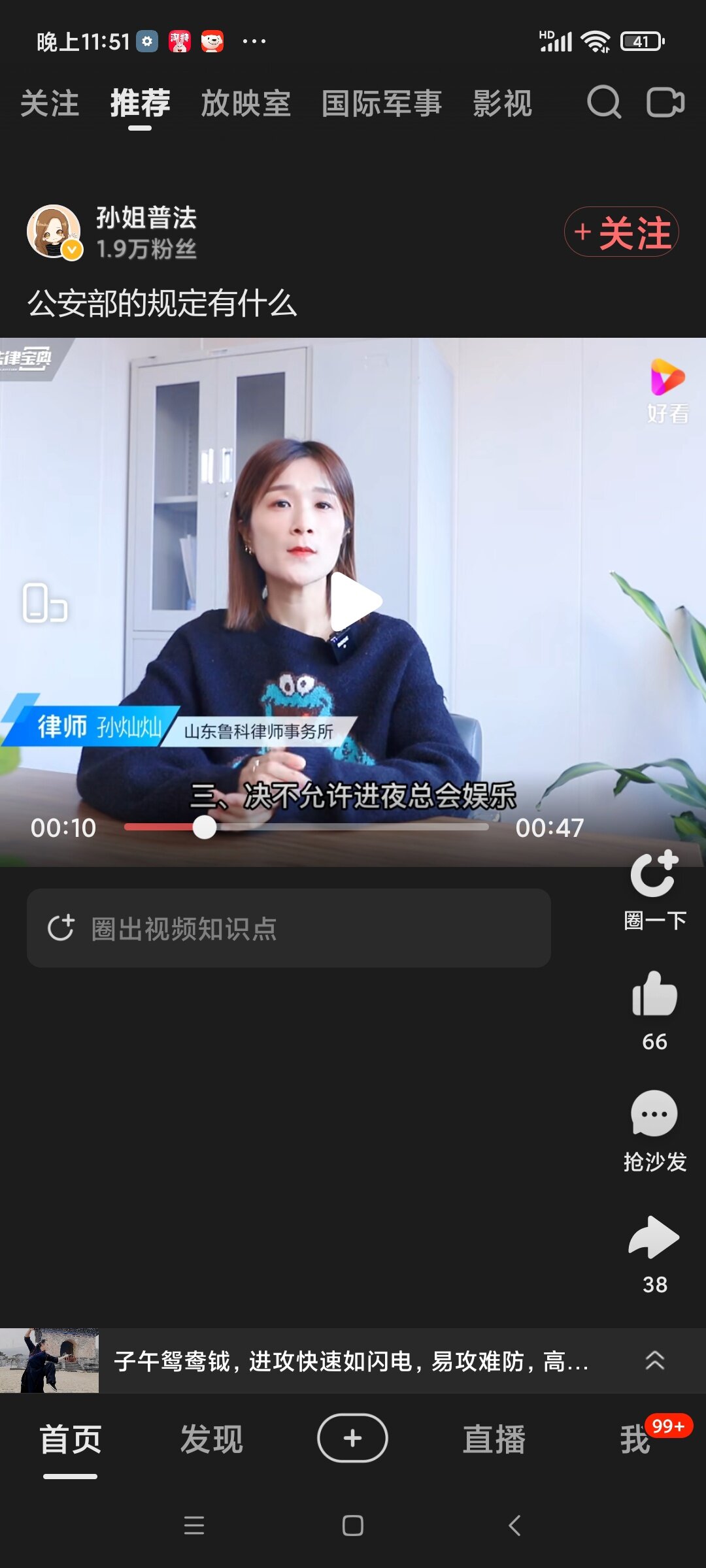Viewport: 706px width, 1568px height.
Task: Open the camera record icon
Action: (x=665, y=103)
